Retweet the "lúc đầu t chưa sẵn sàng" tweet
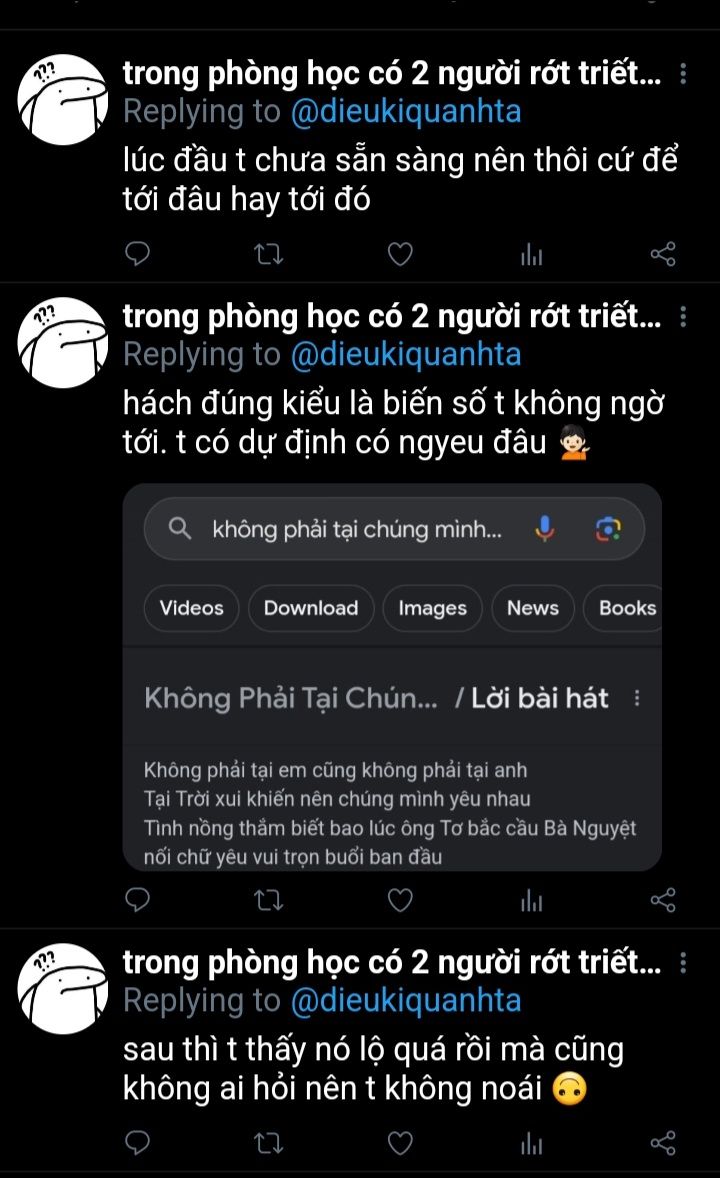Viewport: 720px width, 1178px height. pyautogui.click(x=270, y=255)
